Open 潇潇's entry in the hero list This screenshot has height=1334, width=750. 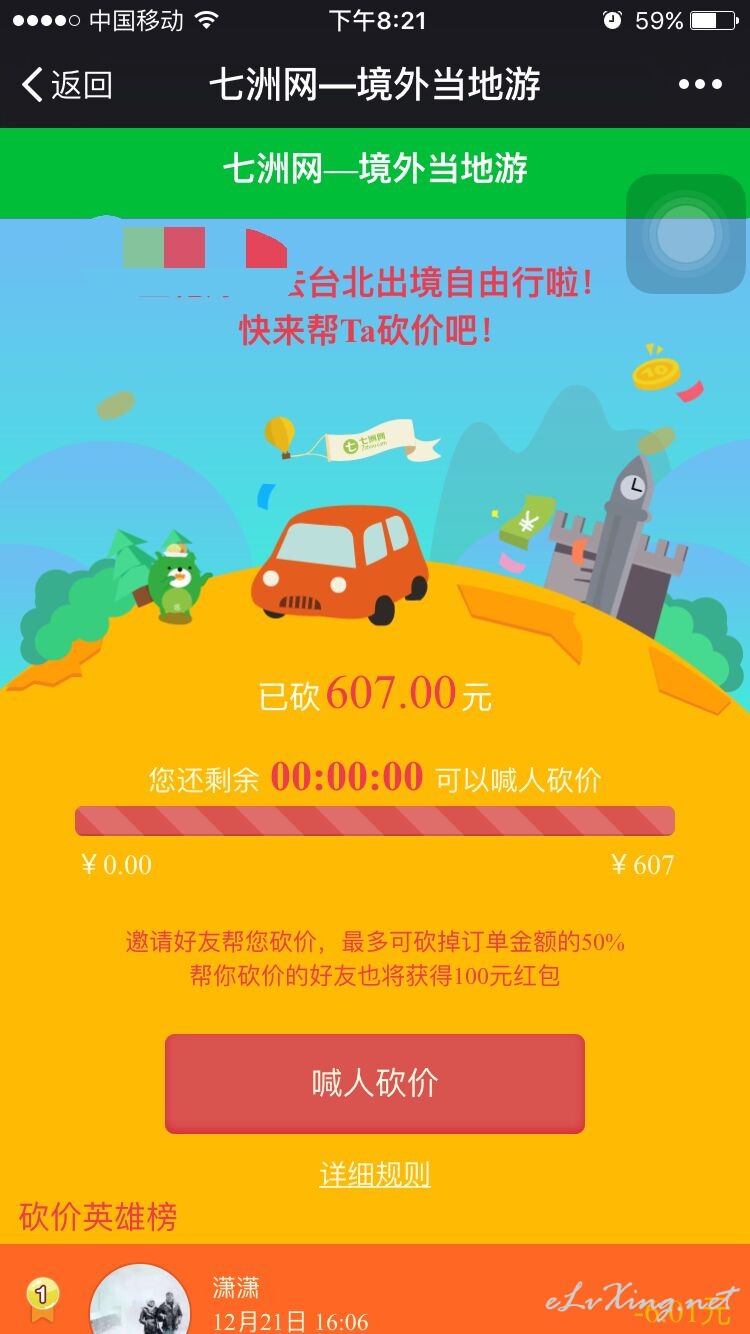[x=375, y=1290]
